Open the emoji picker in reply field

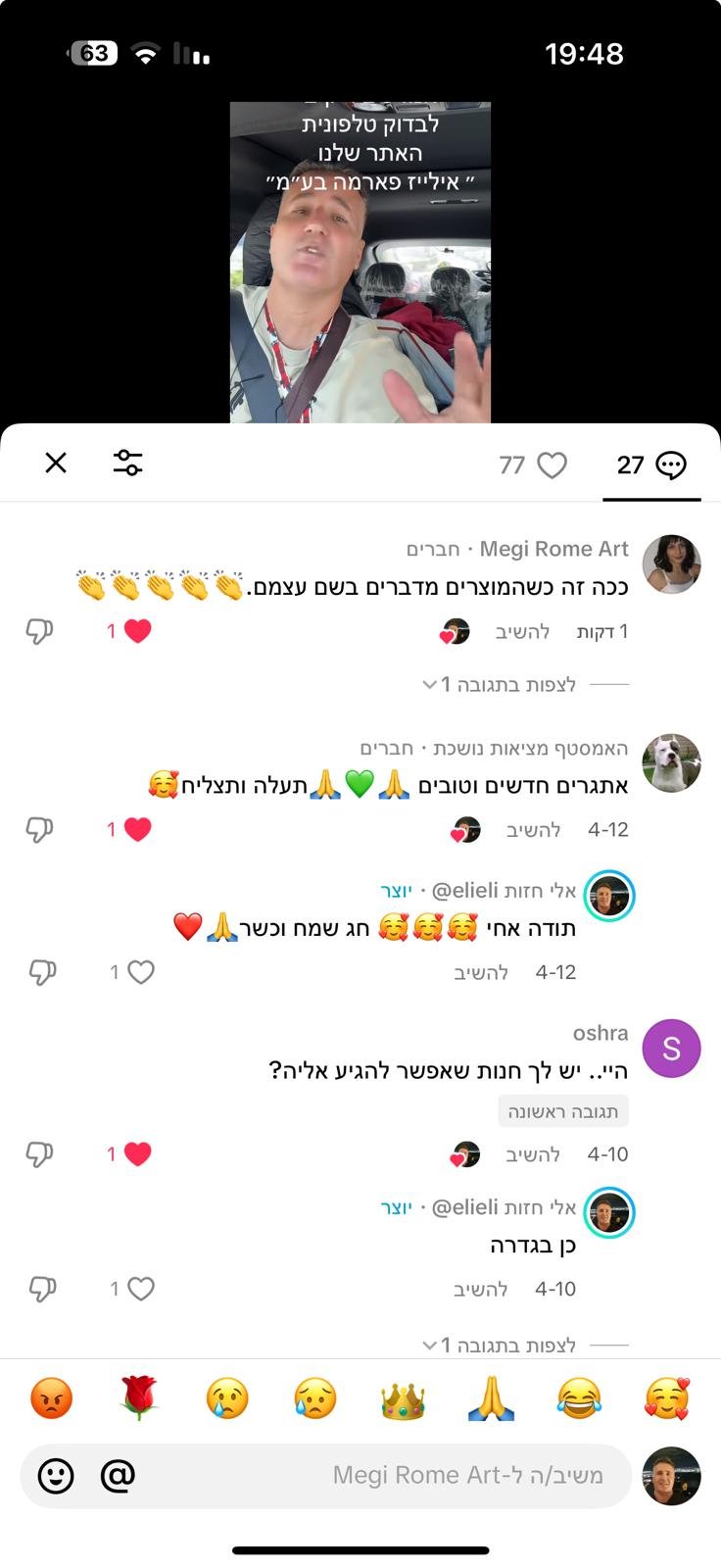56,1475
